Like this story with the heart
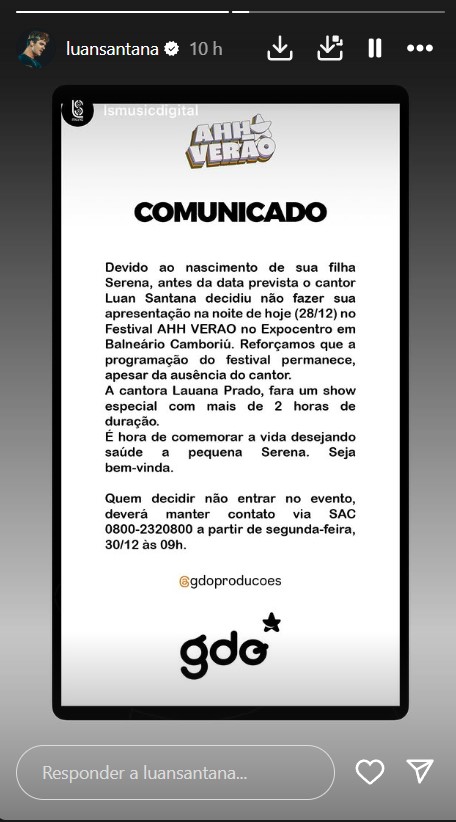Image resolution: width=456 pixels, height=822 pixels. 370,772
